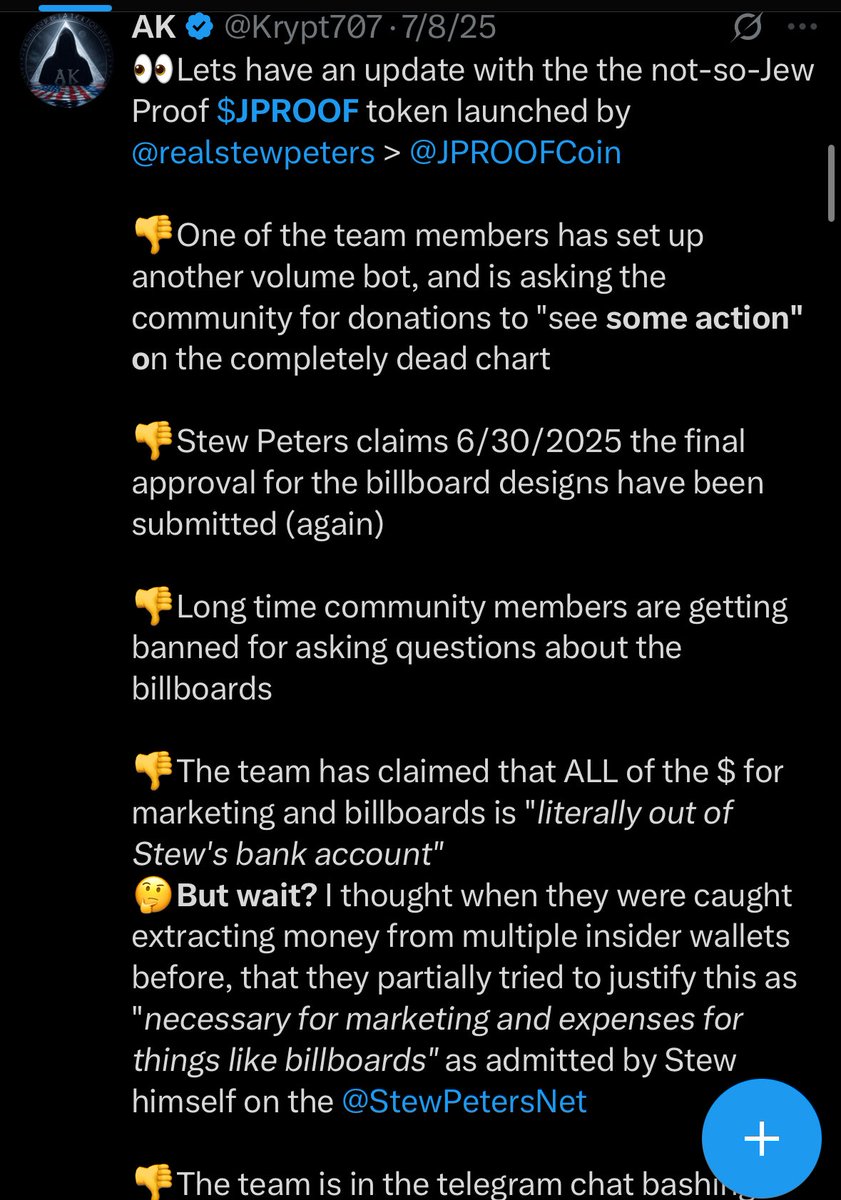
Task: Visit the @realstewpeters mention
Action: tap(254, 153)
